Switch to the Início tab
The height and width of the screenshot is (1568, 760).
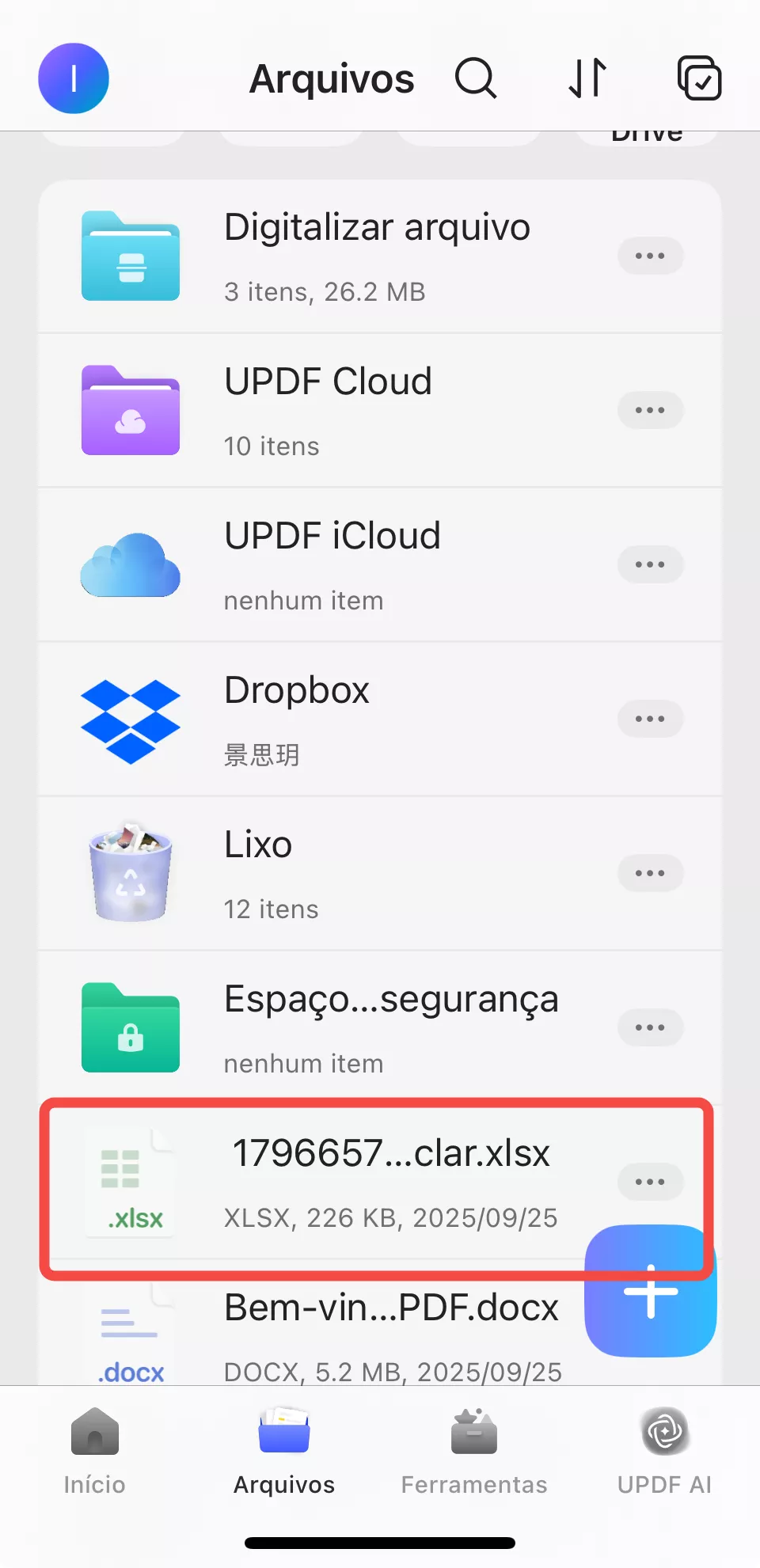[x=94, y=1451]
